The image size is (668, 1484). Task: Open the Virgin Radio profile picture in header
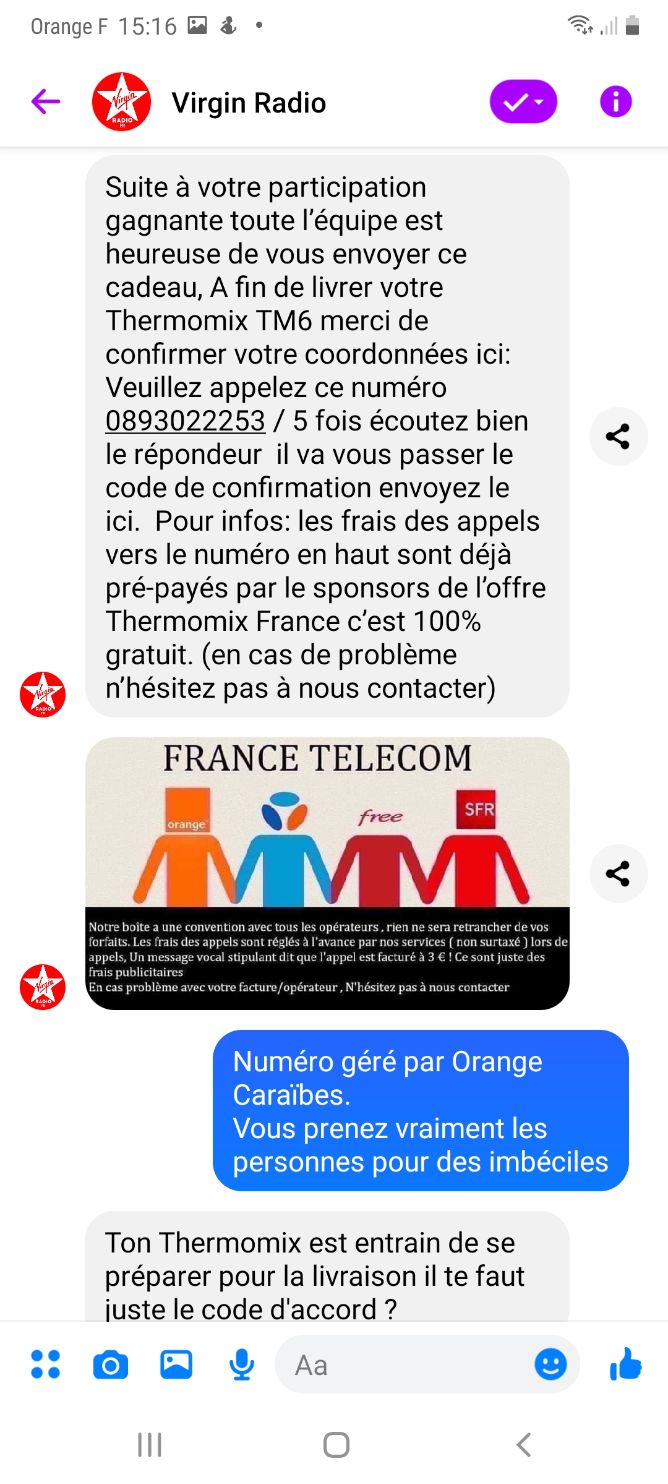tap(121, 102)
